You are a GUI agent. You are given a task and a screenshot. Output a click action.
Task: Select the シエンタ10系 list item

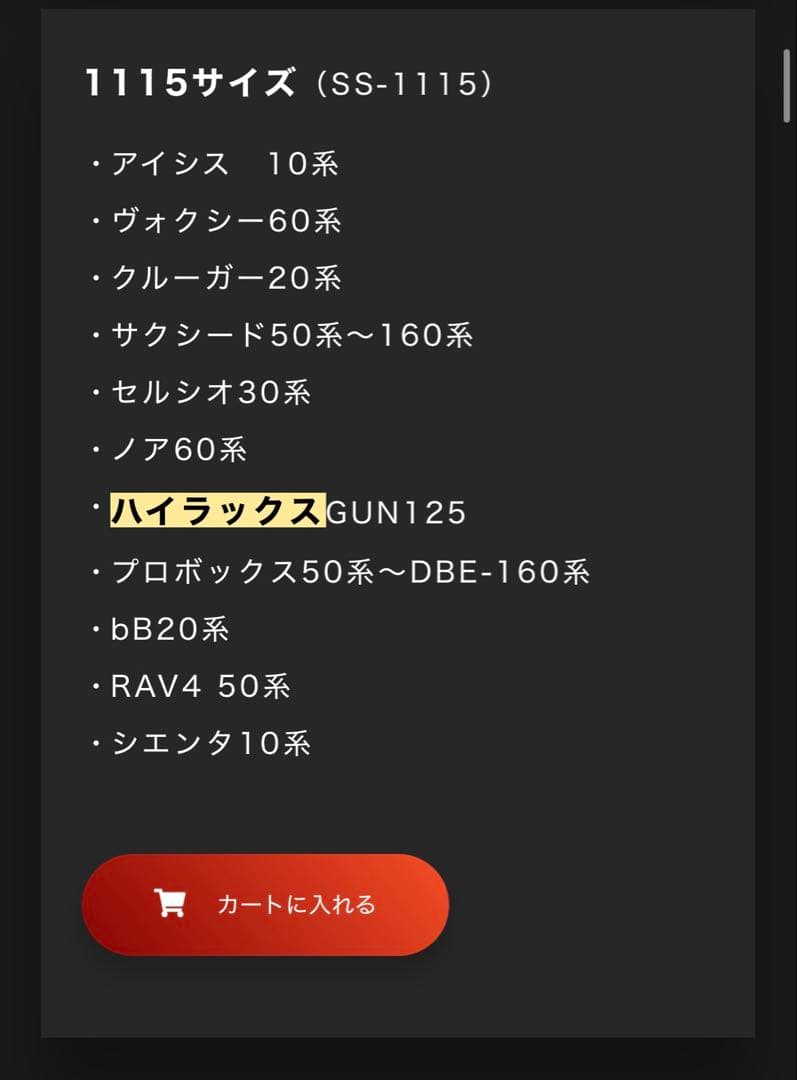210,743
